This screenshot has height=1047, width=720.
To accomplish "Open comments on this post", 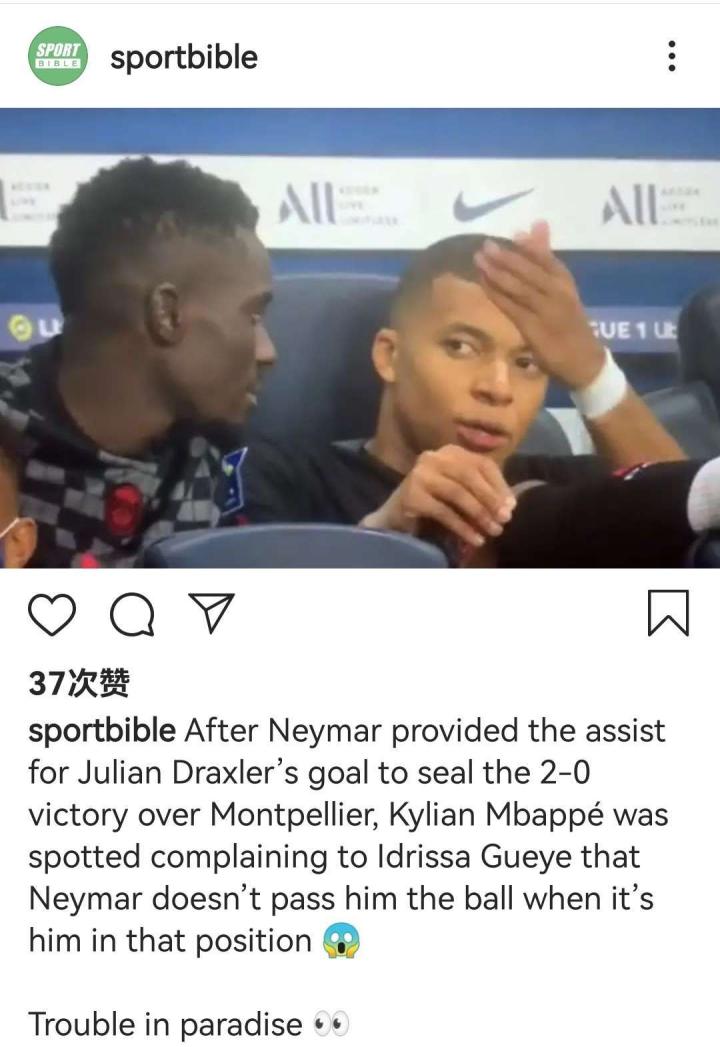I will (x=132, y=613).
